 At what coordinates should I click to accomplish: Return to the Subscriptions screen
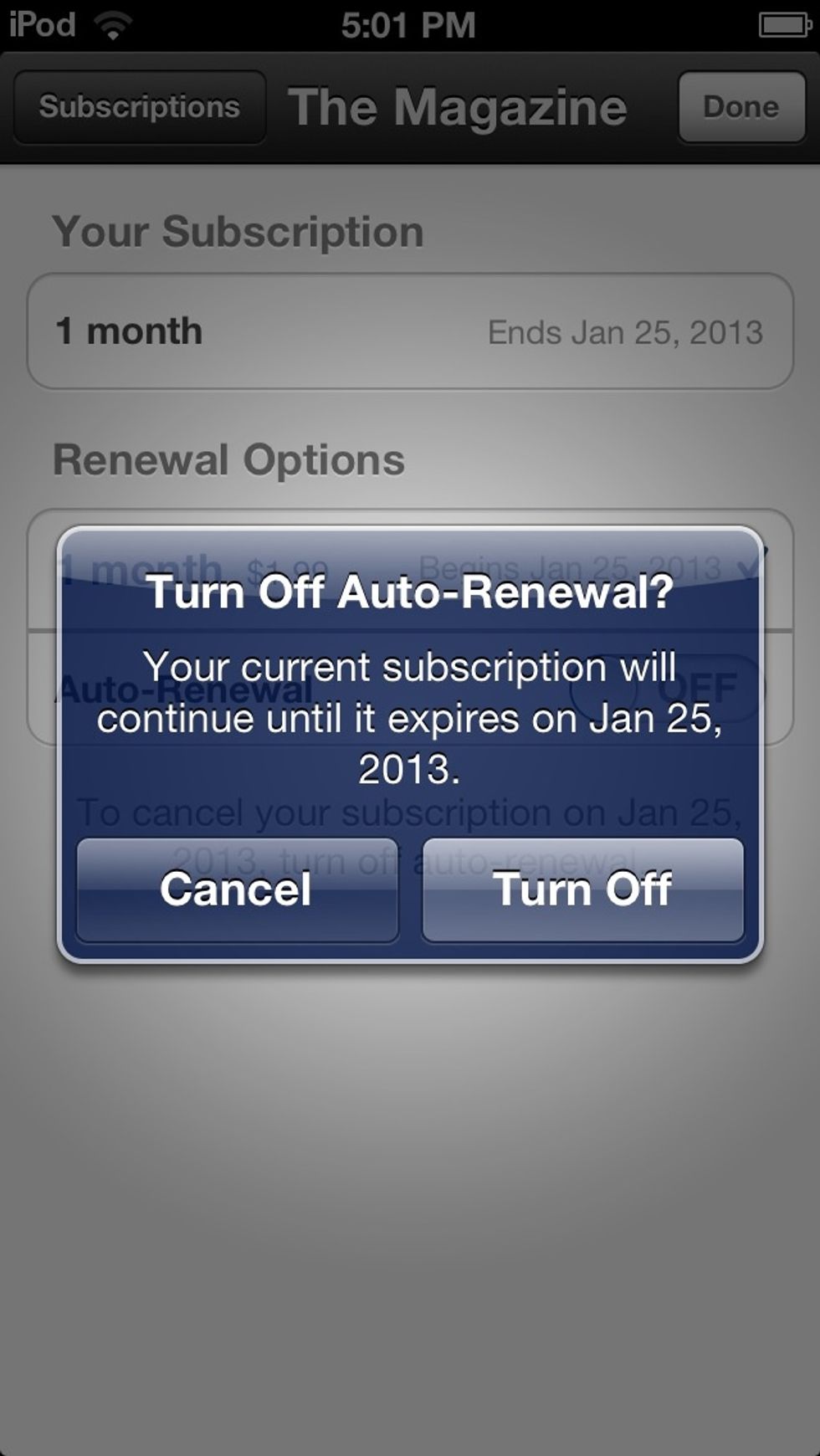pyautogui.click(x=139, y=105)
